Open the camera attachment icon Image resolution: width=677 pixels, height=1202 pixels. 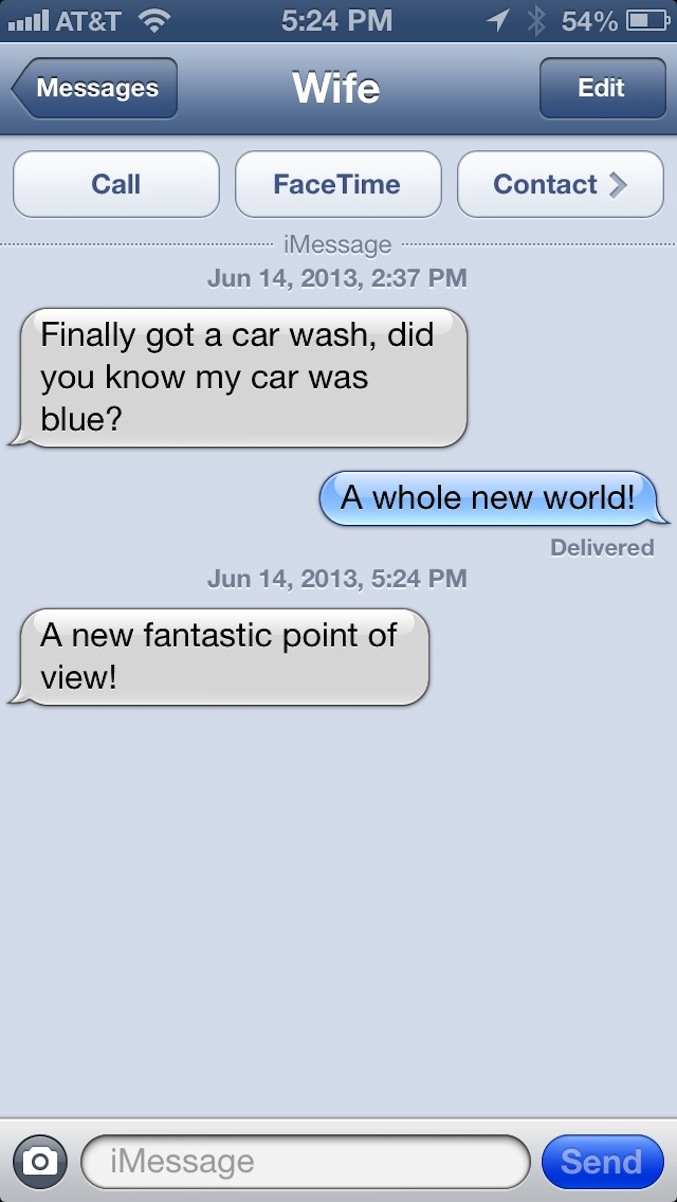(x=39, y=1161)
